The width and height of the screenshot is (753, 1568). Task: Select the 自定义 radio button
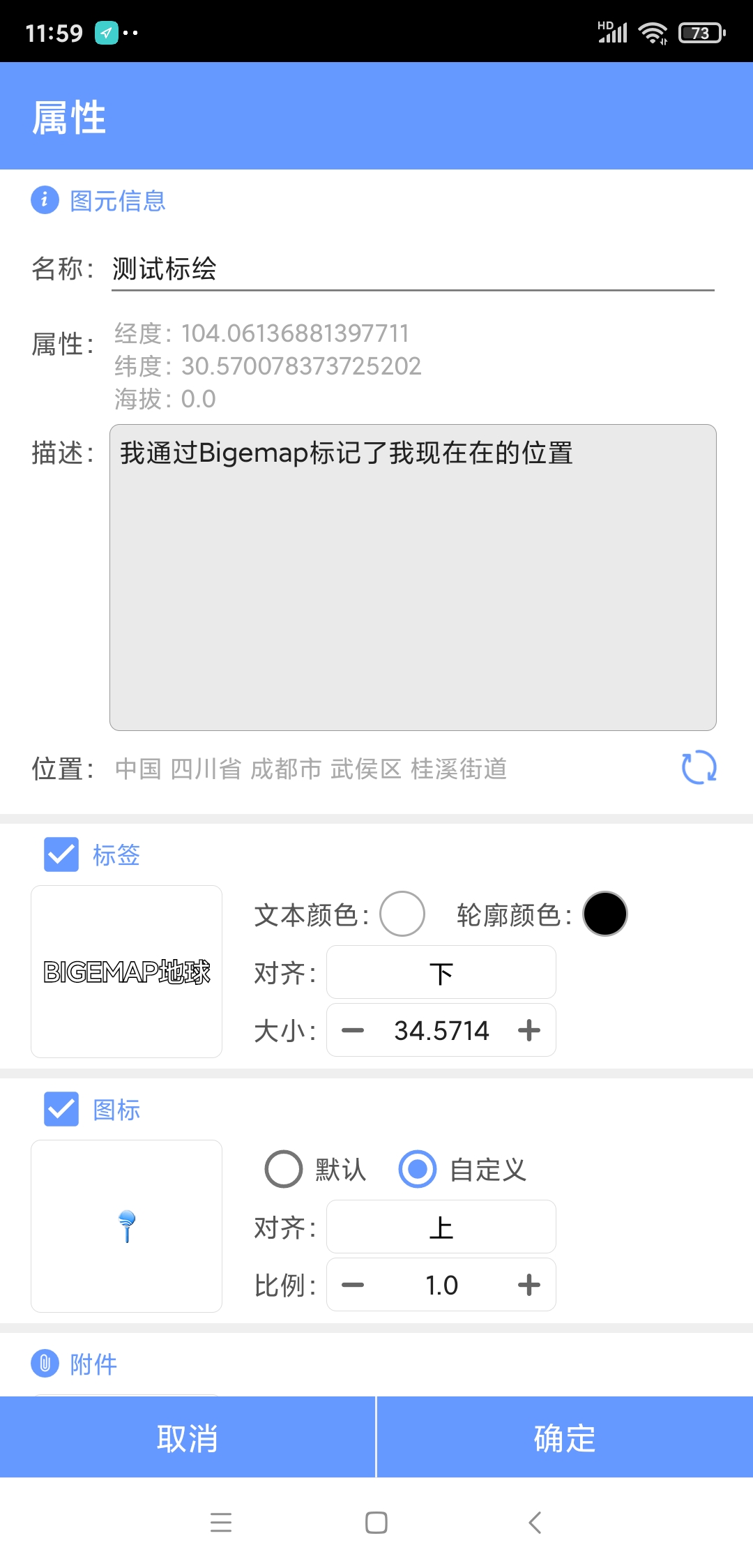point(416,1170)
